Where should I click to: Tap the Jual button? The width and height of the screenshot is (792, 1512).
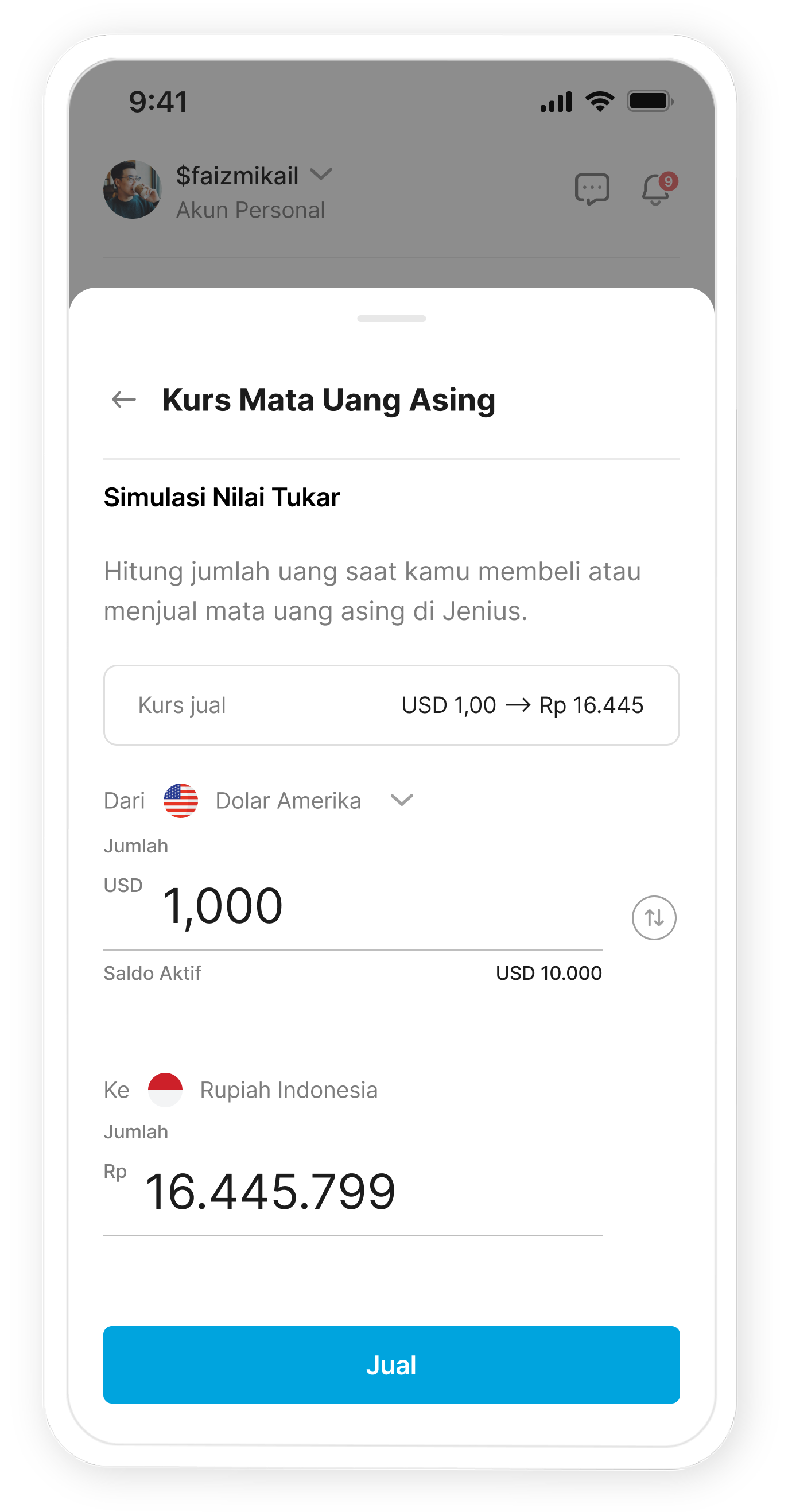391,1364
